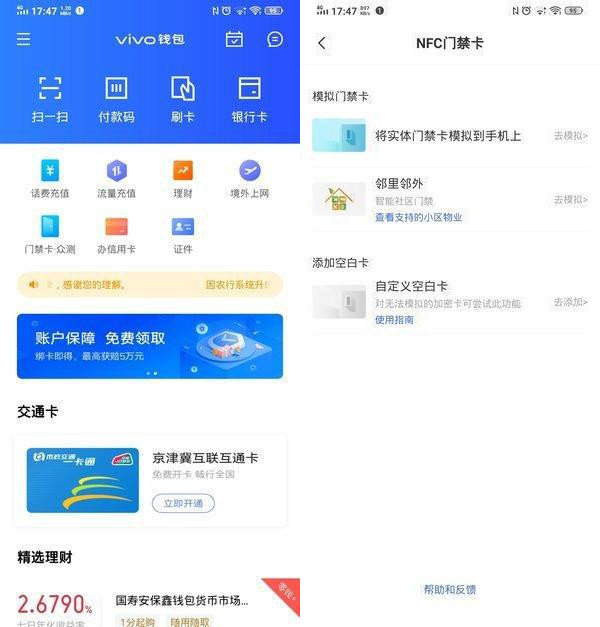Open 流量充值 data top-up
The height and width of the screenshot is (627, 600).
[x=116, y=178]
